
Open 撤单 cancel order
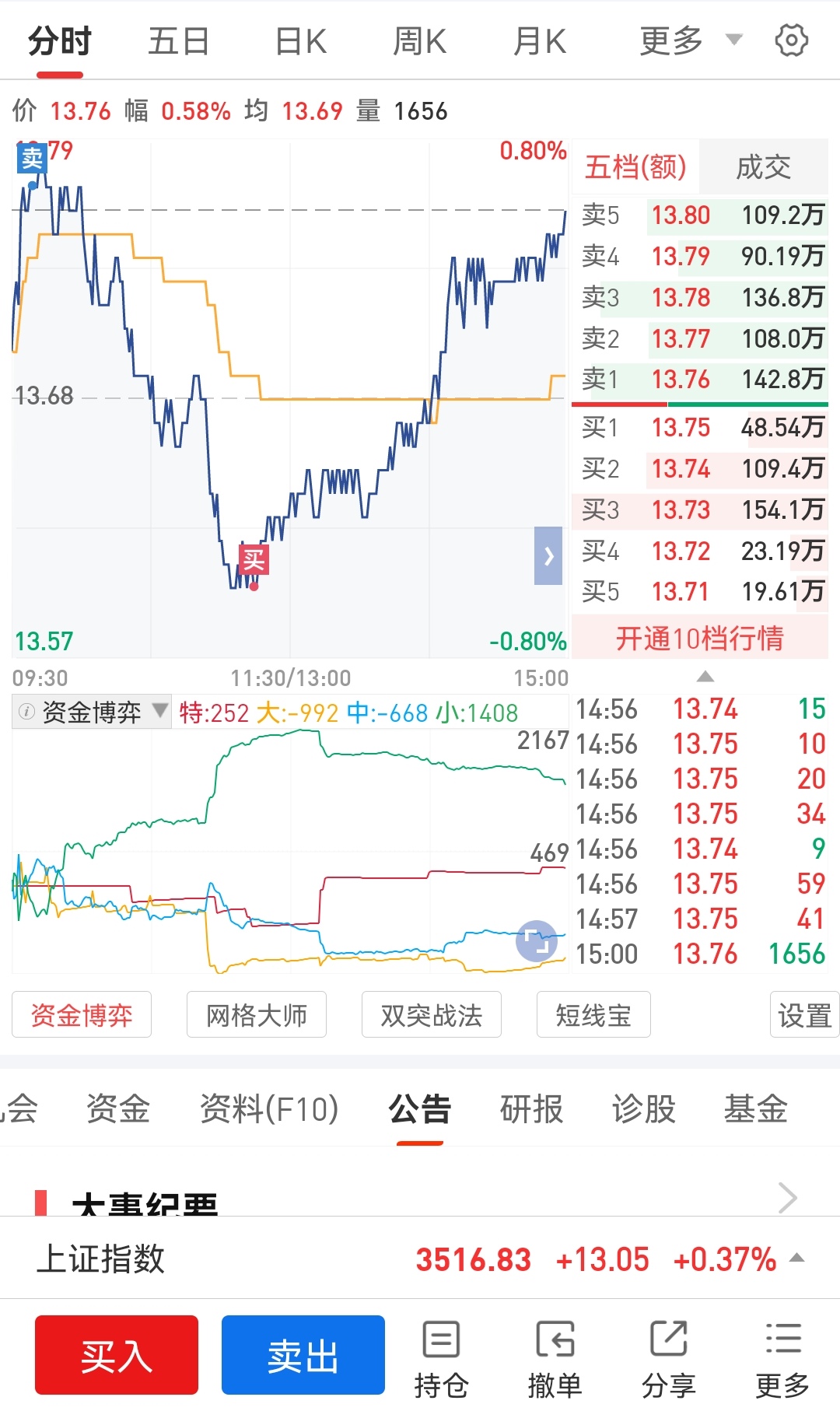coord(555,1360)
